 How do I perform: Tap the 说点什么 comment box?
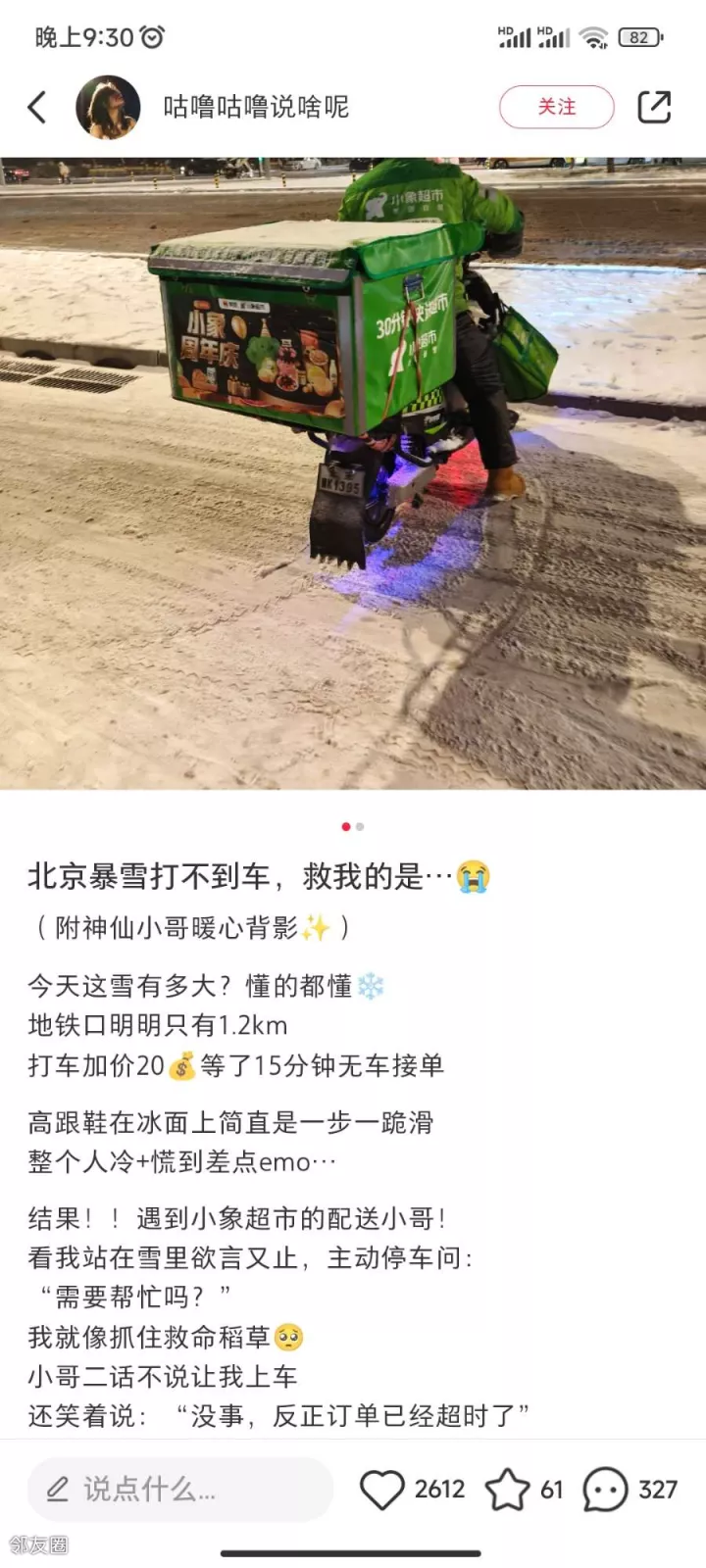[180, 1490]
